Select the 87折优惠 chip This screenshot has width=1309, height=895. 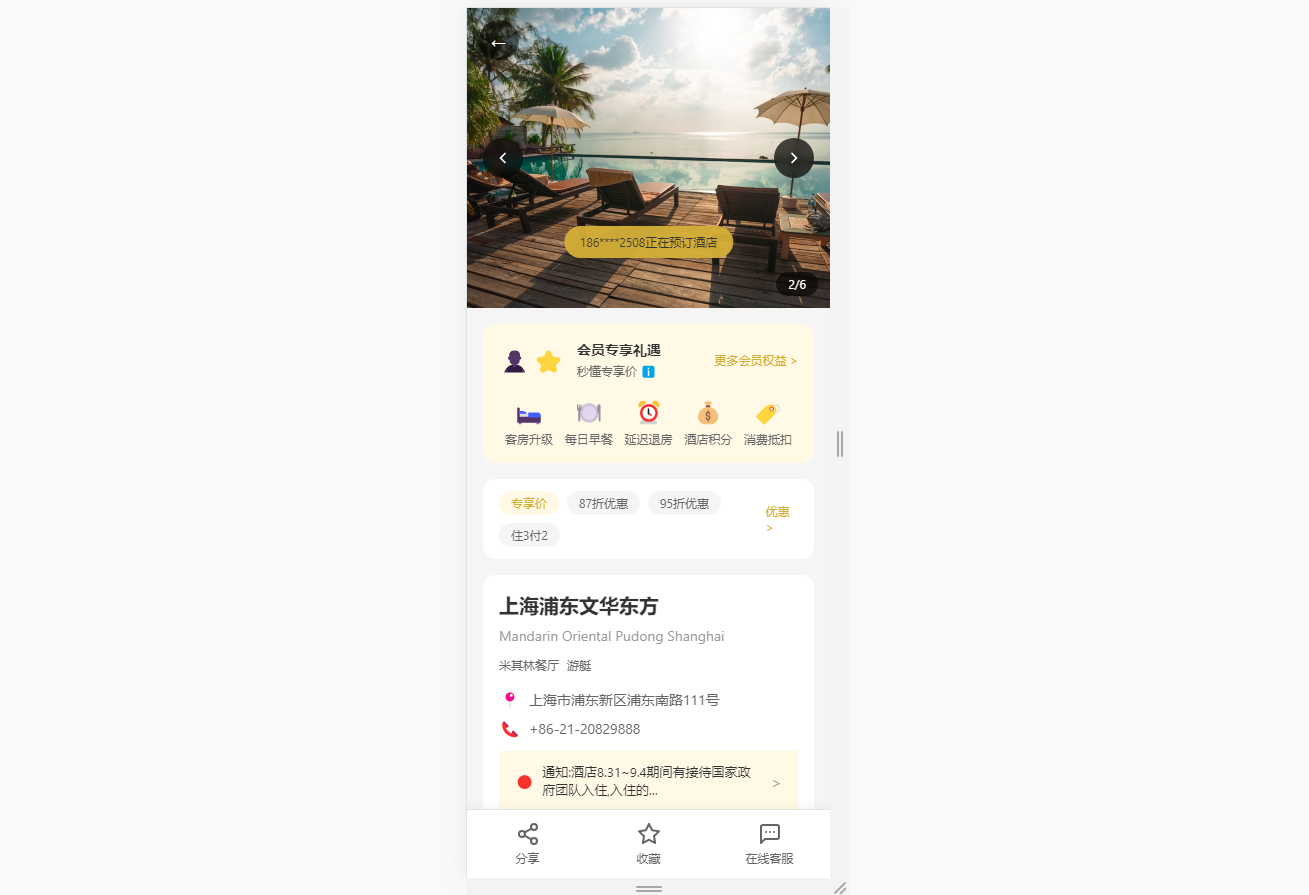tap(603, 504)
